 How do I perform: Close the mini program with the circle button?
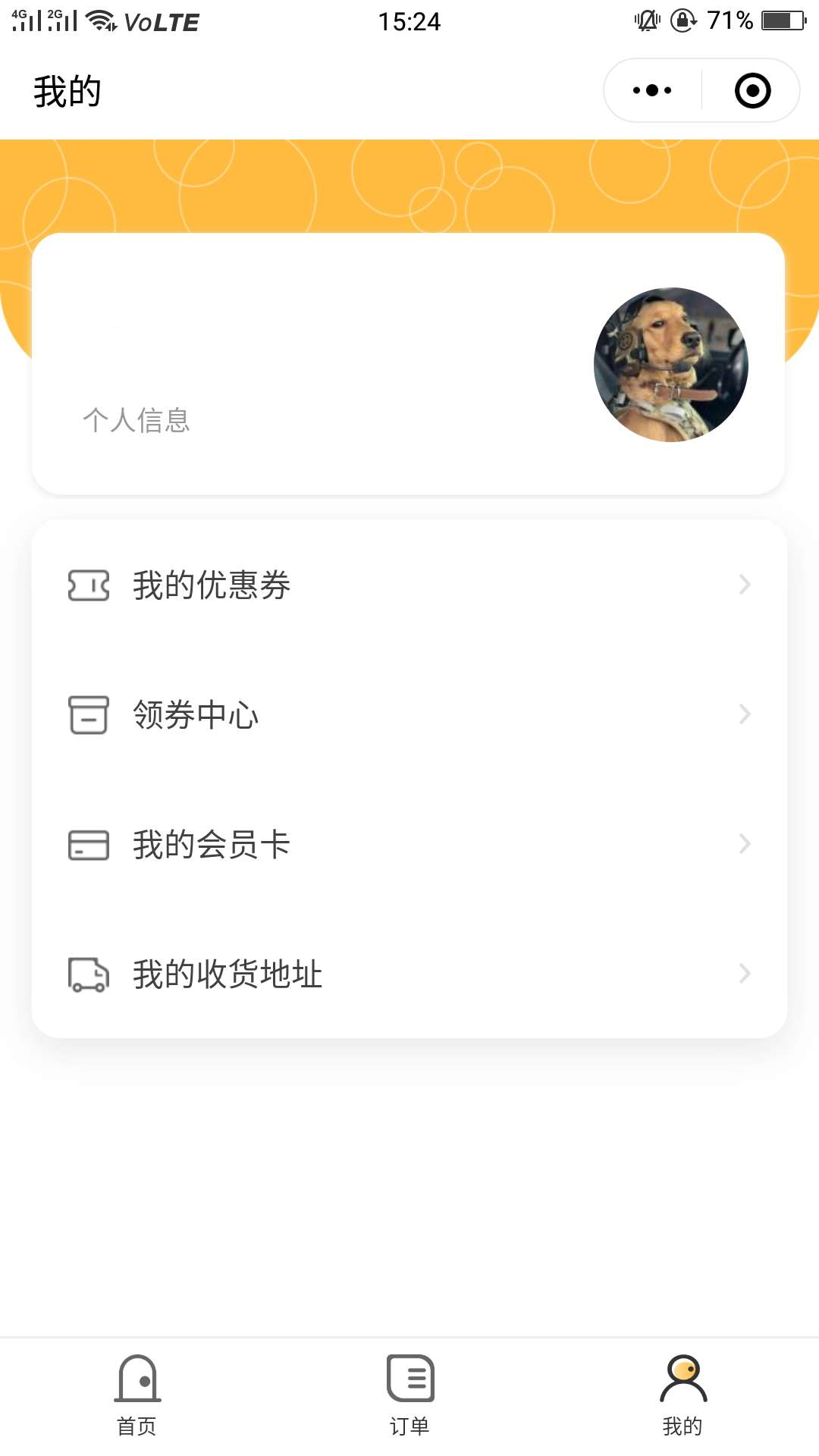752,91
